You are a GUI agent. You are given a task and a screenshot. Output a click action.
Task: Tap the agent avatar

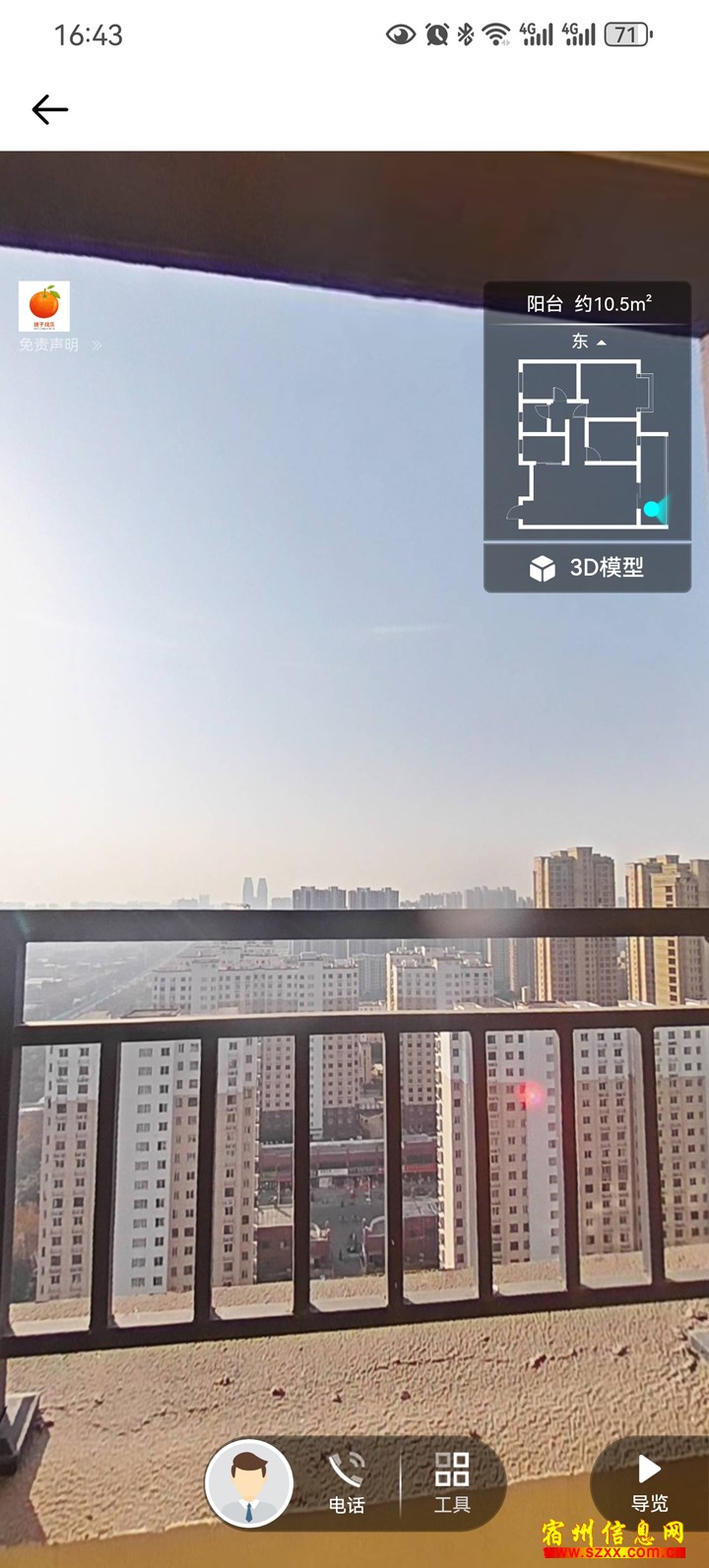click(x=249, y=1483)
